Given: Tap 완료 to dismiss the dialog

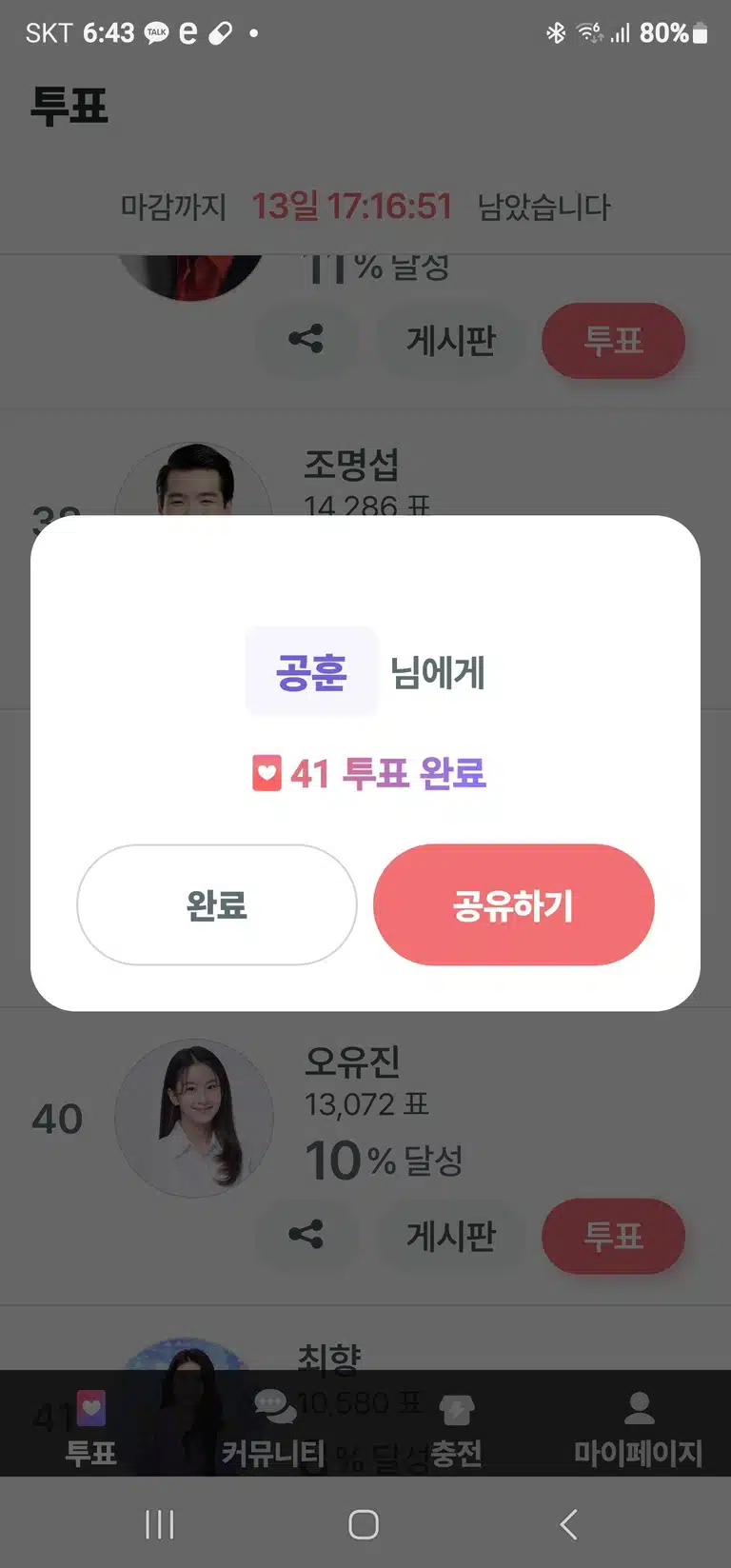Looking at the screenshot, I should click(217, 904).
